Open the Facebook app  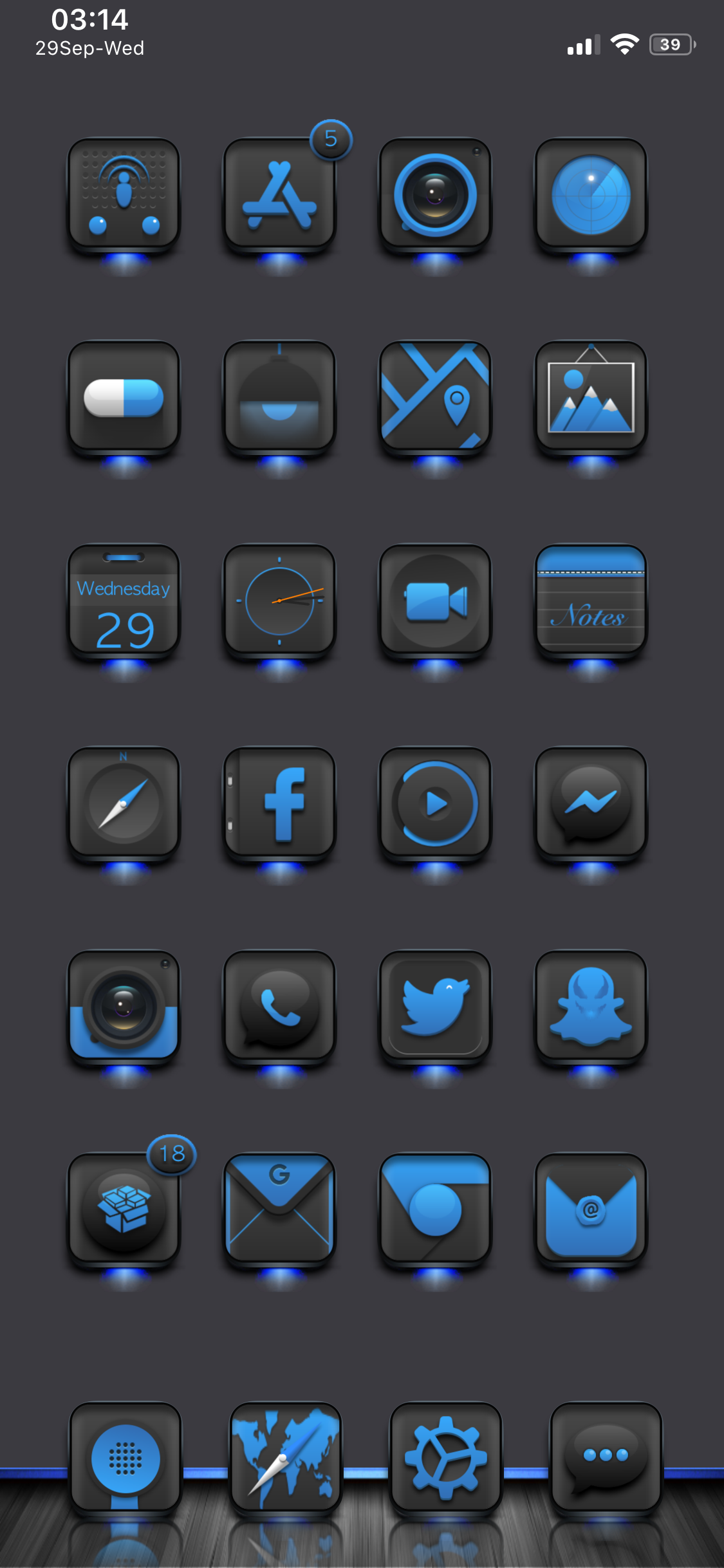(279, 803)
